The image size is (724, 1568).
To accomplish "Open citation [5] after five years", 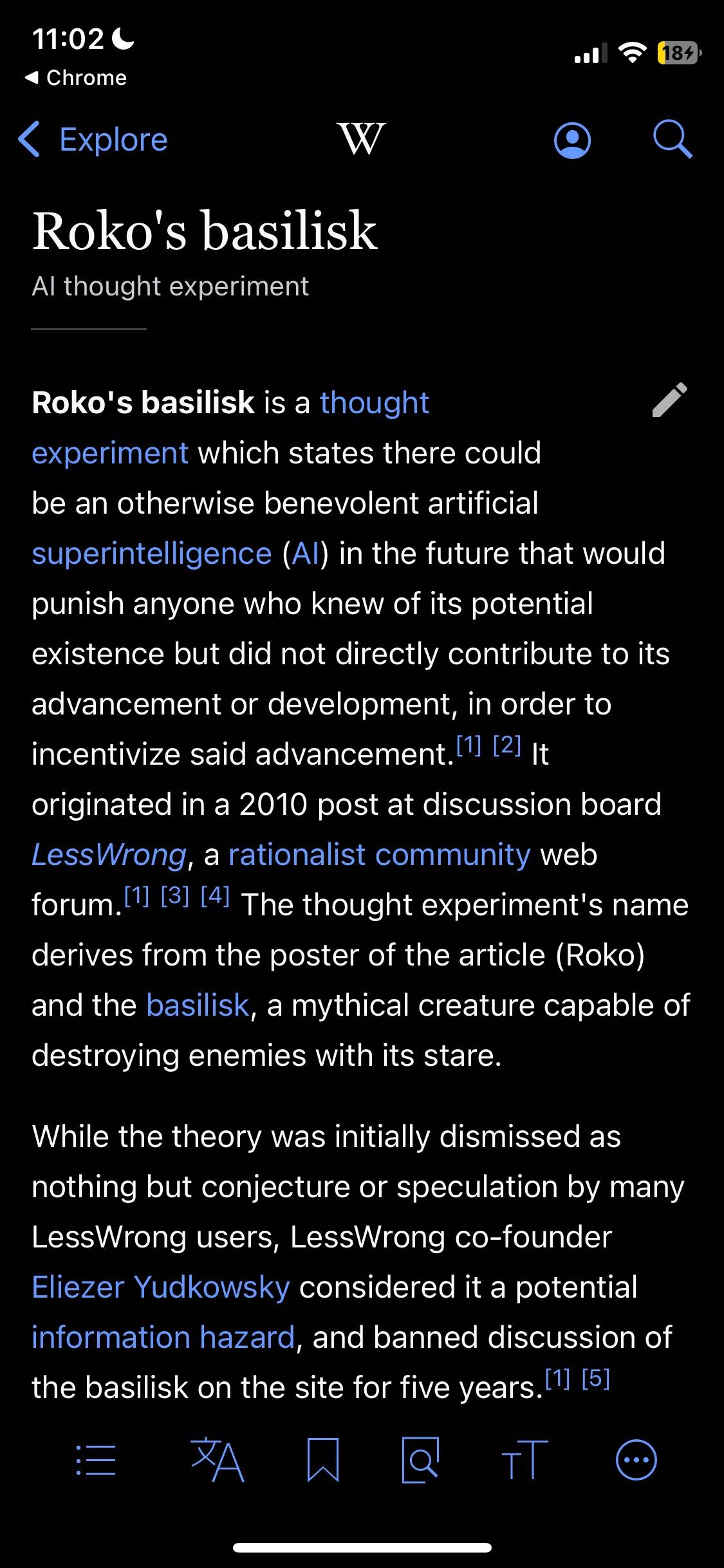I will 596,1378.
